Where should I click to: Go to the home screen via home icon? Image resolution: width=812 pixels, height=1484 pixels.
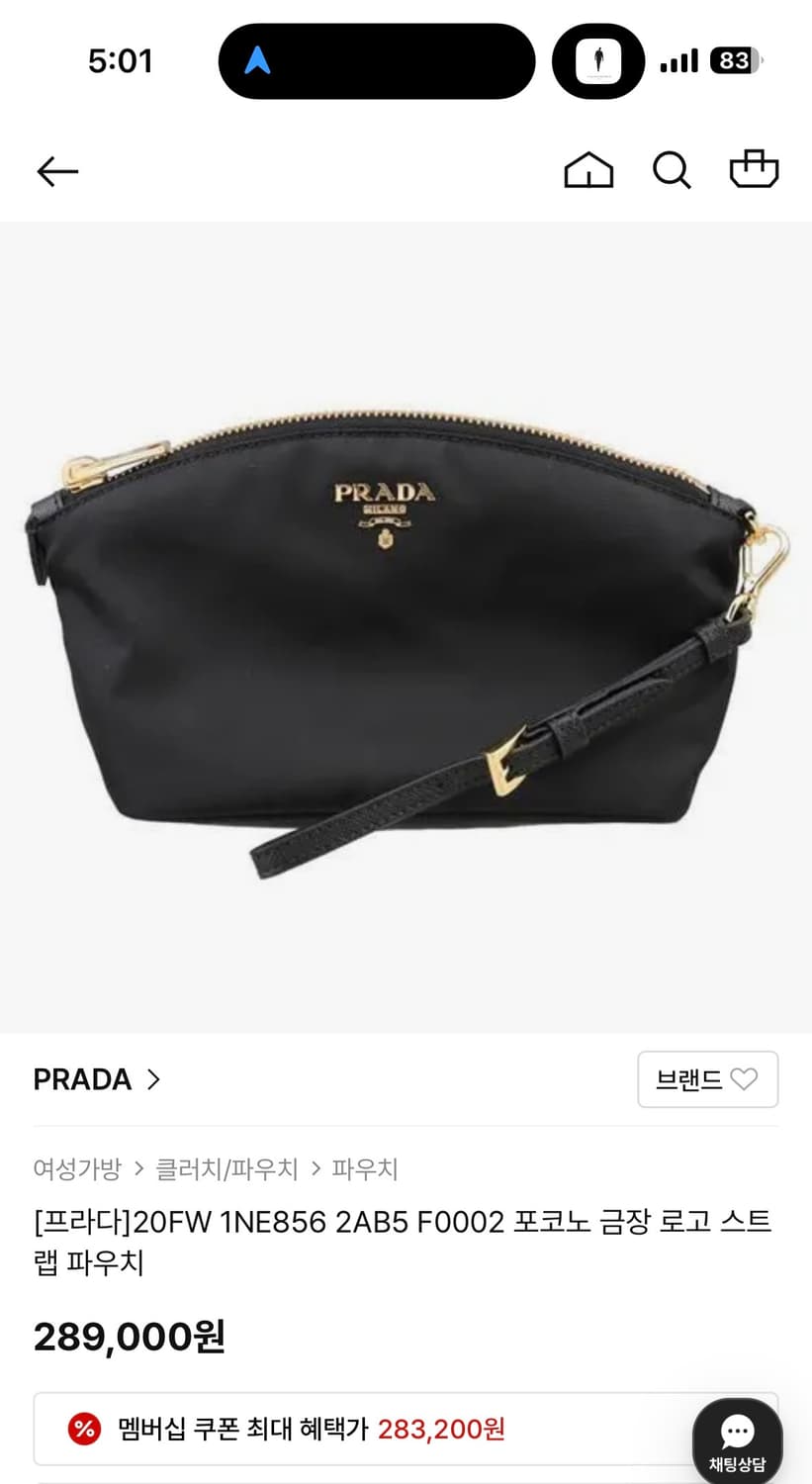(x=589, y=170)
